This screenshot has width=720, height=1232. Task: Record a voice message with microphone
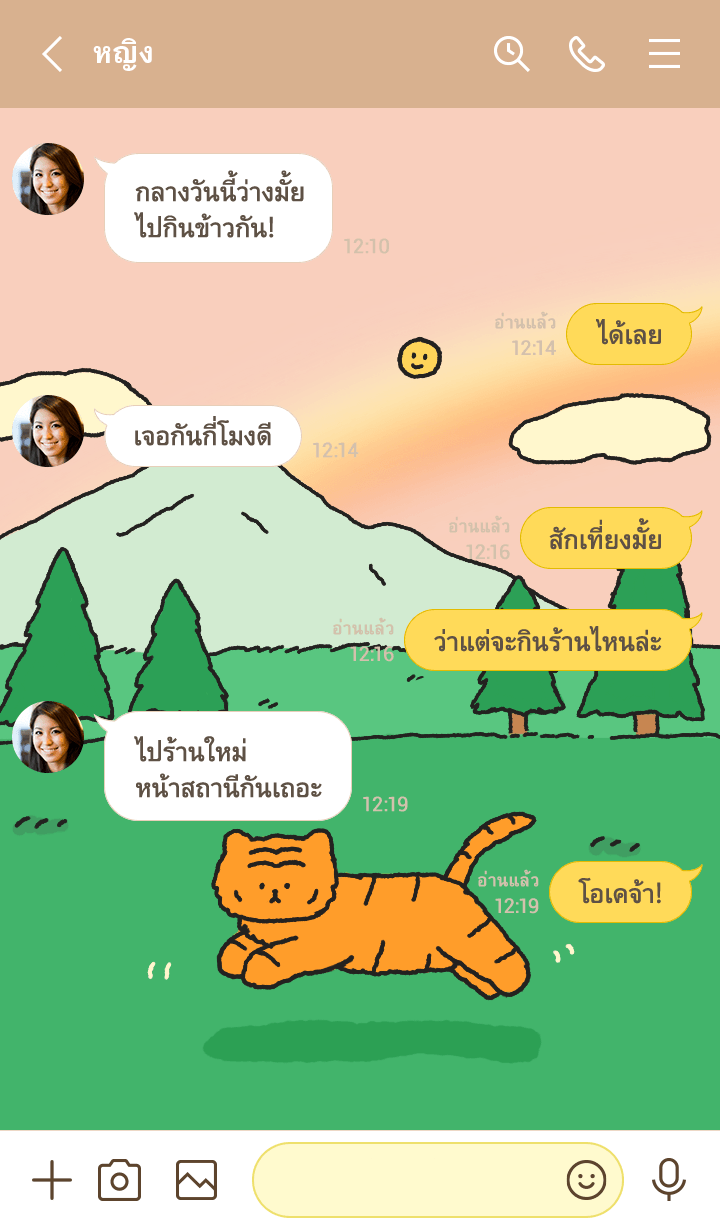coord(668,1180)
